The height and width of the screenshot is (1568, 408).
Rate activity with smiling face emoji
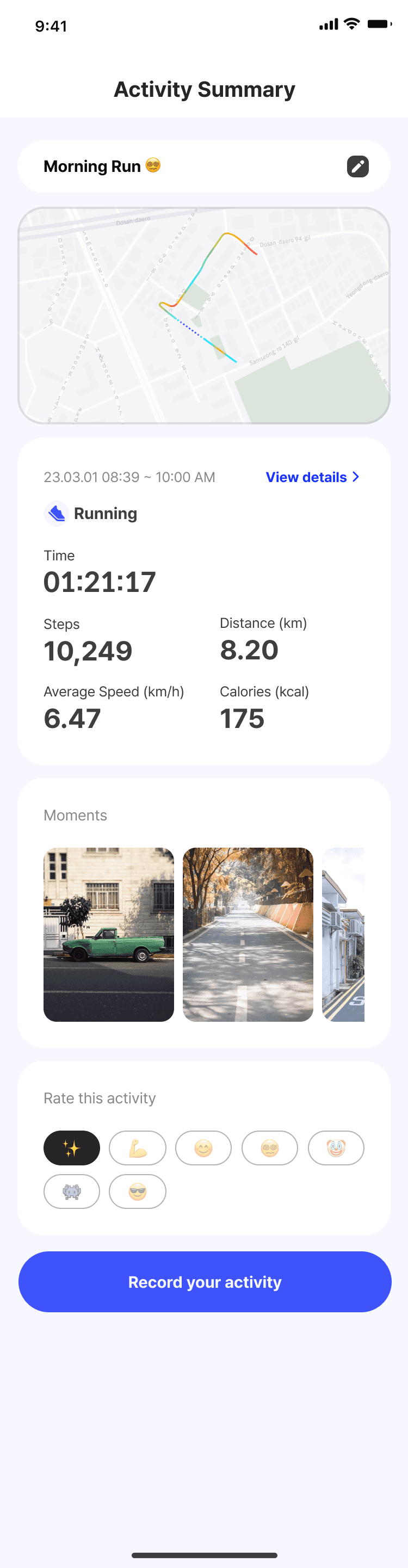pyautogui.click(x=203, y=1147)
